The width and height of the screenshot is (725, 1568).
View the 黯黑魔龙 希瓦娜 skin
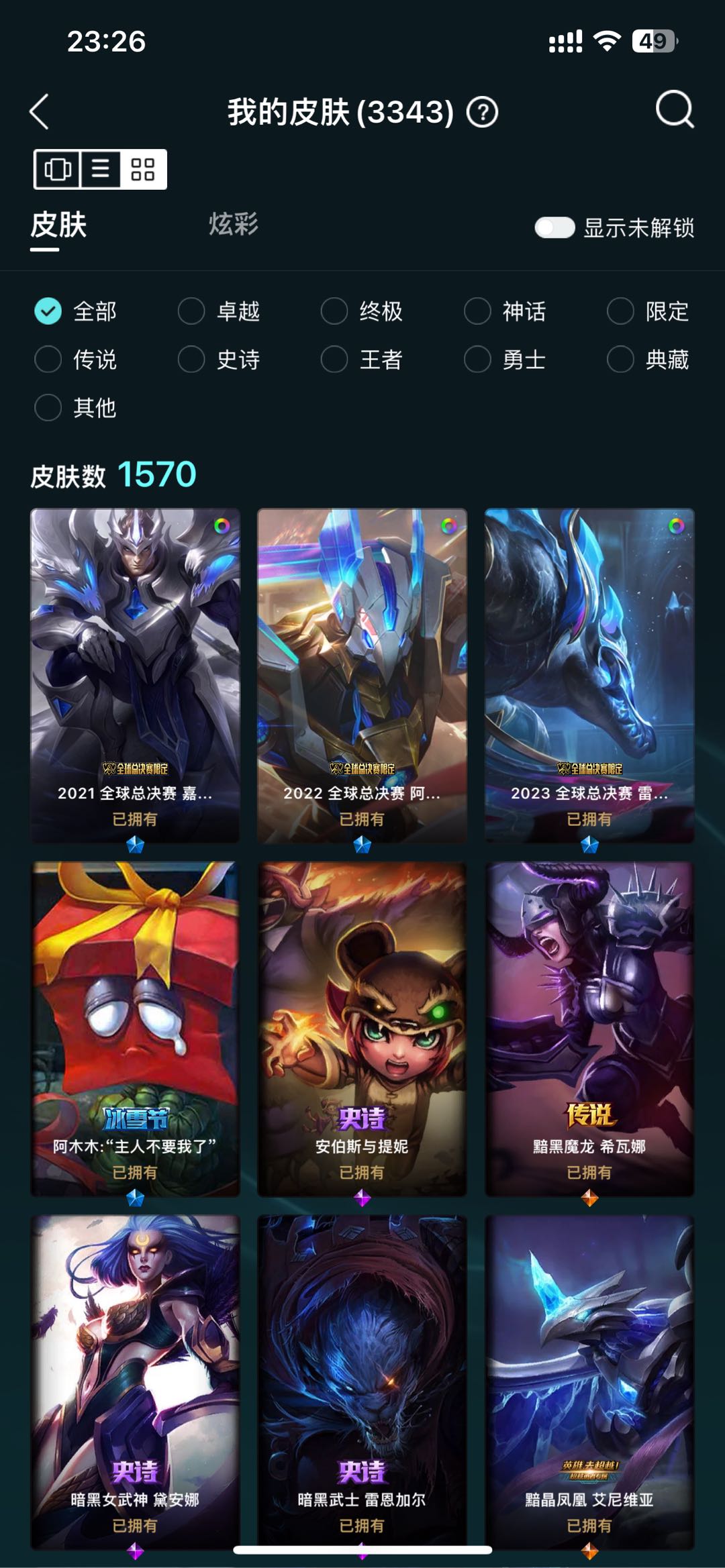point(589,1029)
